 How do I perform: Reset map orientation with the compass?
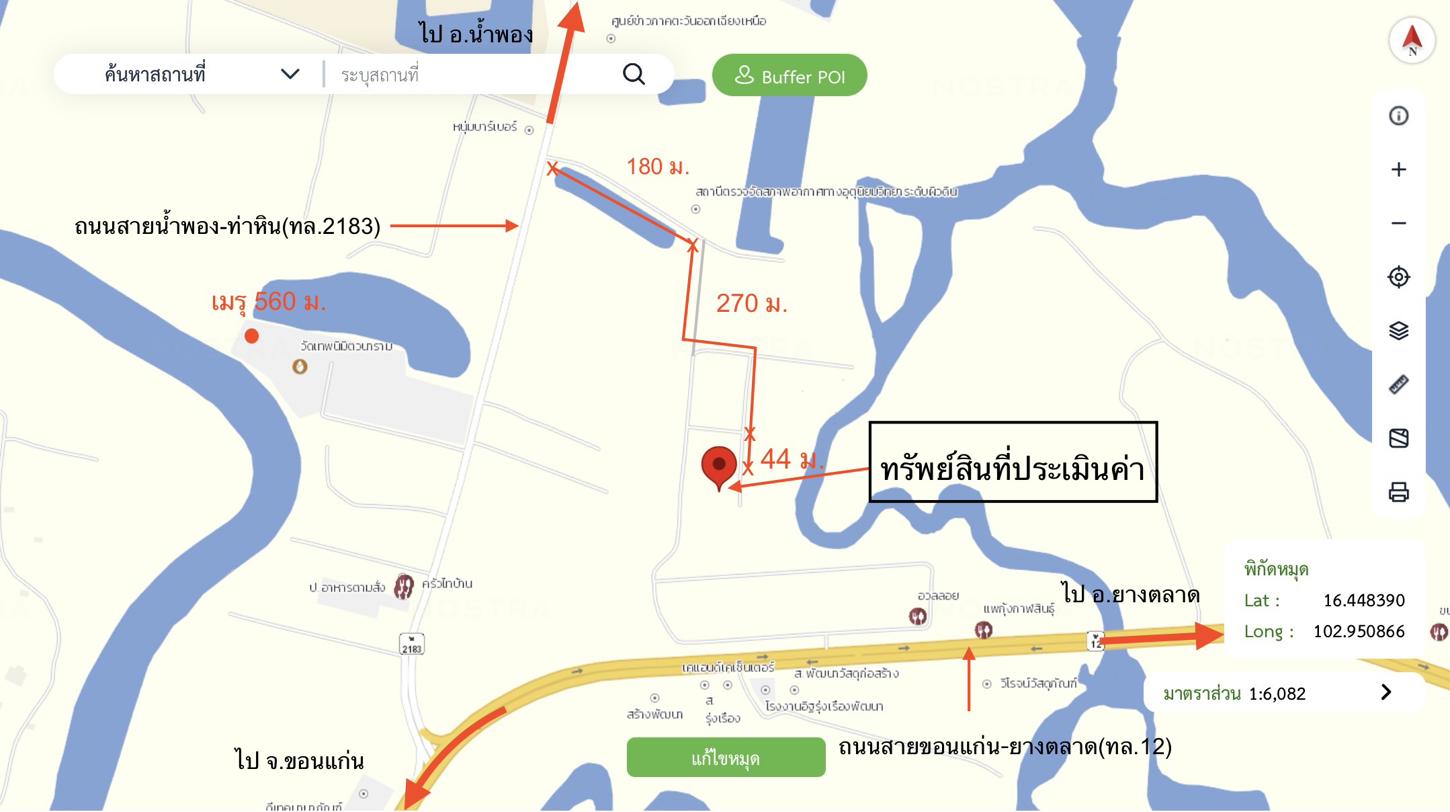[1411, 41]
